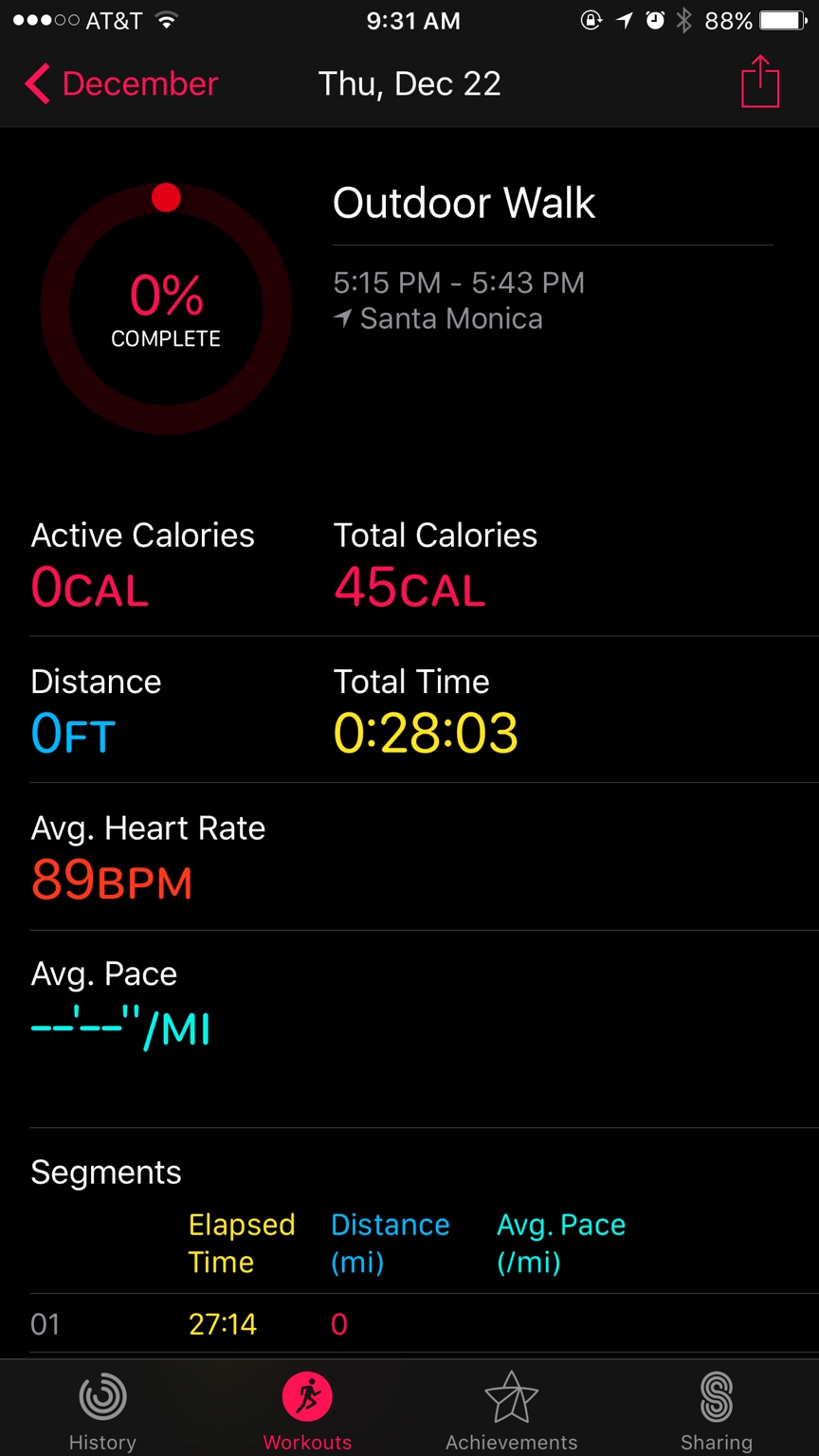This screenshot has height=1456, width=819.
Task: Go to the Sharing tab
Action: 716,1410
